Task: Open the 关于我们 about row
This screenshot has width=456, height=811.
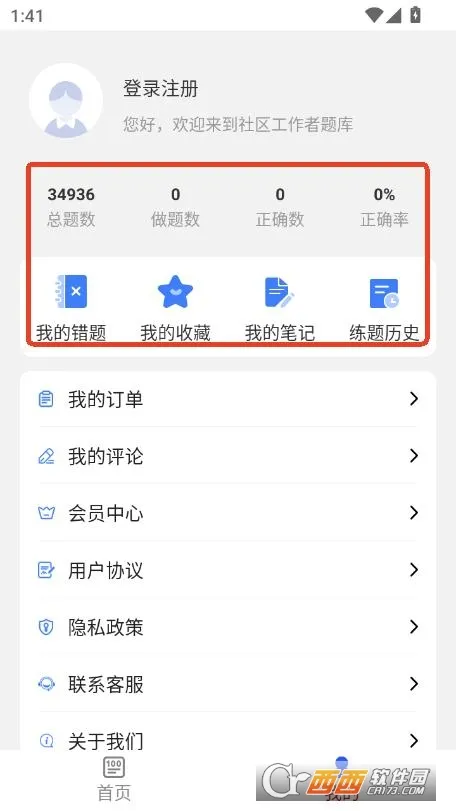Action: pos(228,741)
